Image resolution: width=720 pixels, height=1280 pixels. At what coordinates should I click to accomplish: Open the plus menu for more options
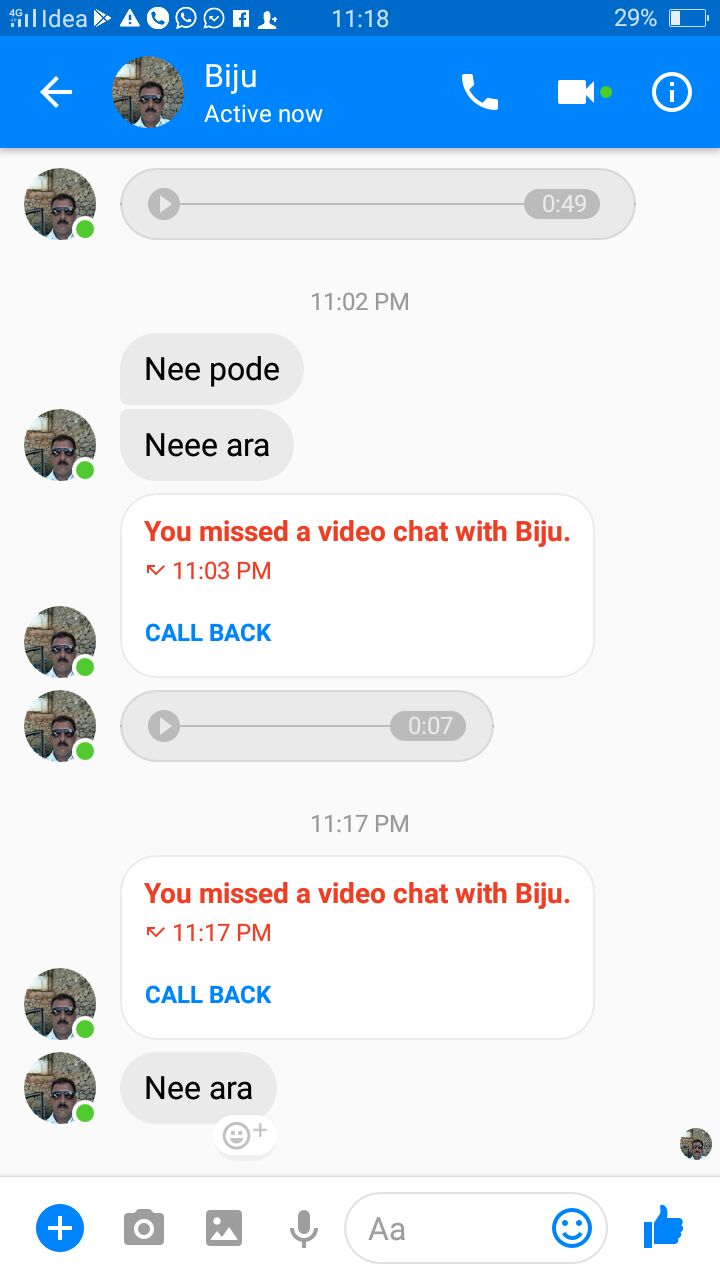[x=60, y=1228]
